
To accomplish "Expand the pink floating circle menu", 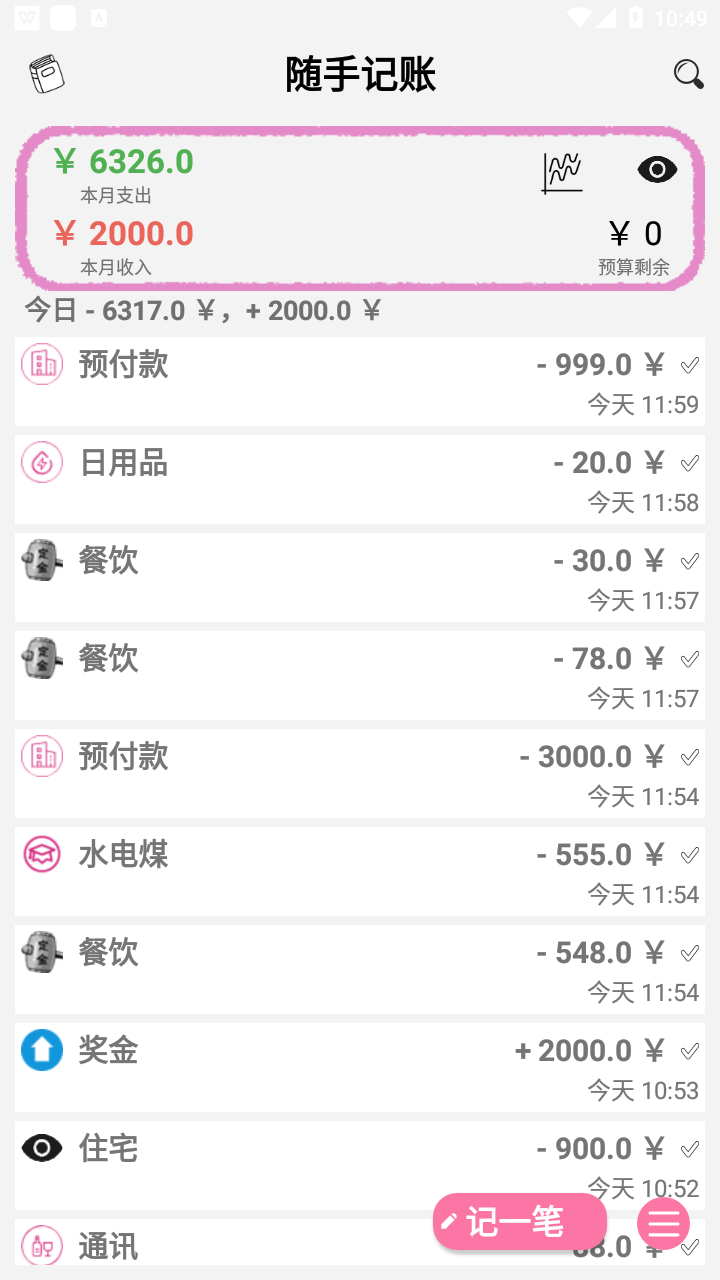I will coord(663,1222).
